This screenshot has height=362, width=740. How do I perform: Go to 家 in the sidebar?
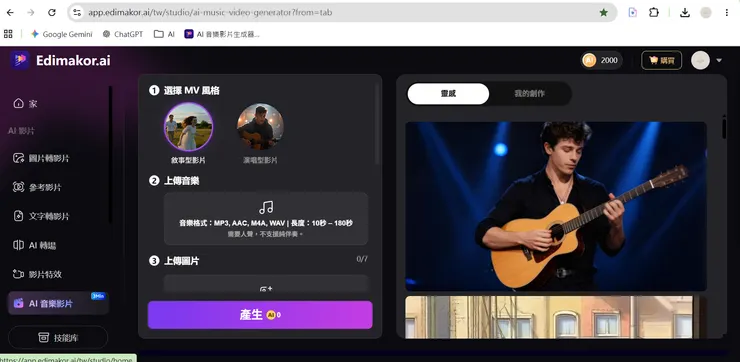coord(25,103)
